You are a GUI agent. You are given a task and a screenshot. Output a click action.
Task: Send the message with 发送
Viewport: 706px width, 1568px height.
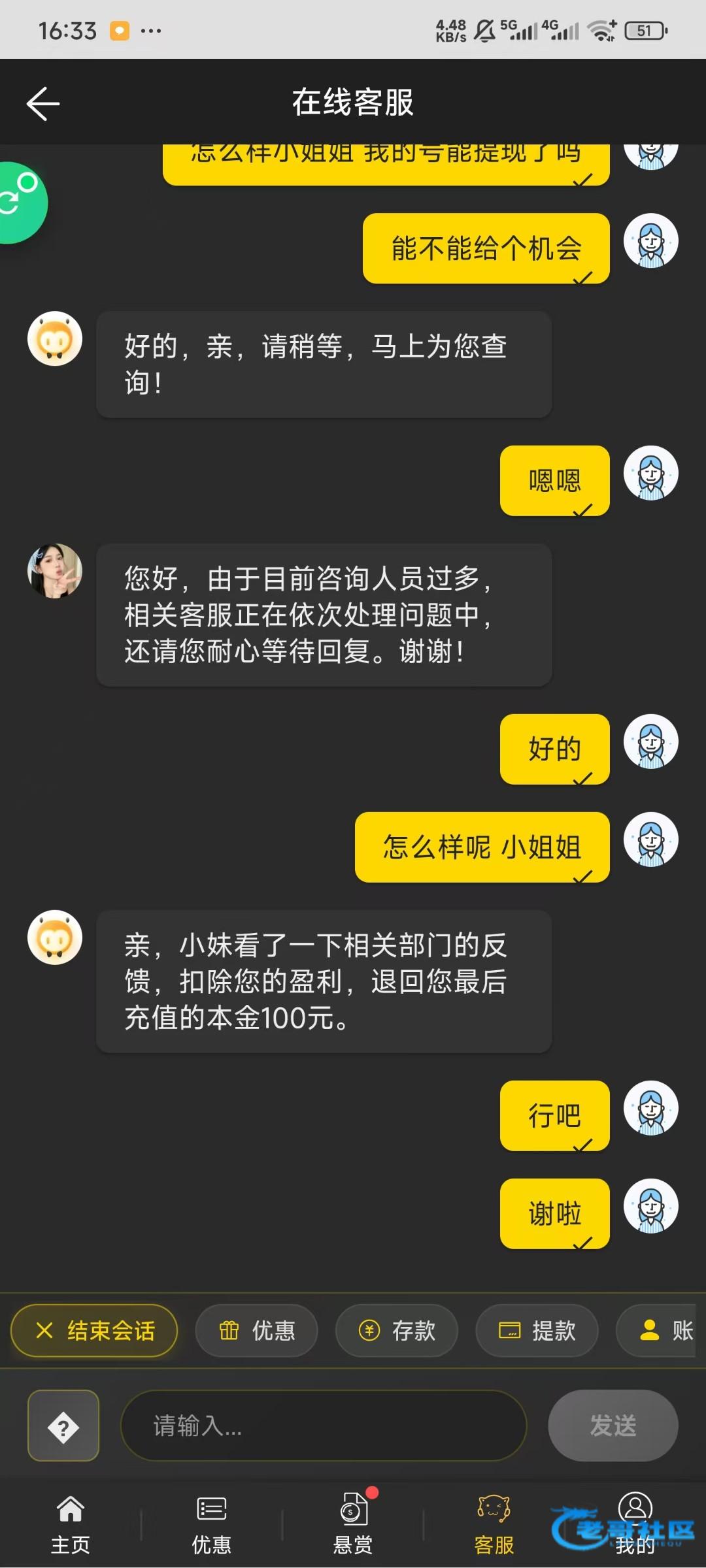pos(613,1426)
